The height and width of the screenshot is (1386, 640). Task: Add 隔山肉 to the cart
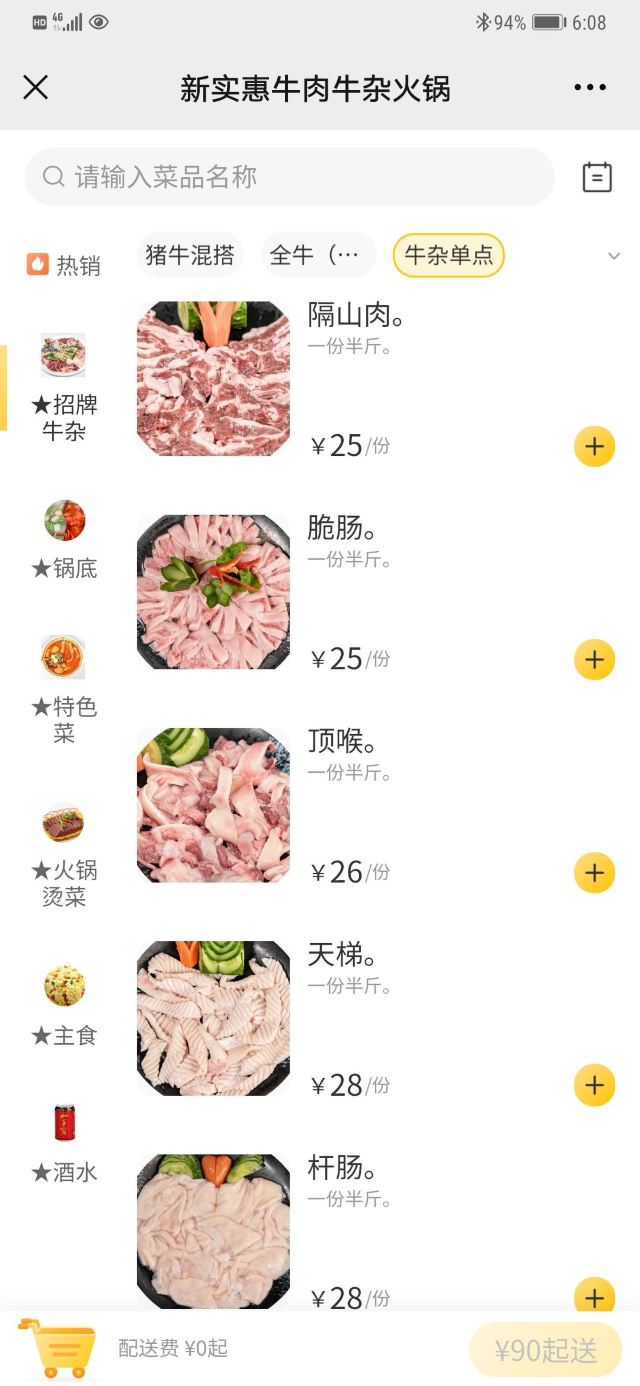tap(594, 446)
